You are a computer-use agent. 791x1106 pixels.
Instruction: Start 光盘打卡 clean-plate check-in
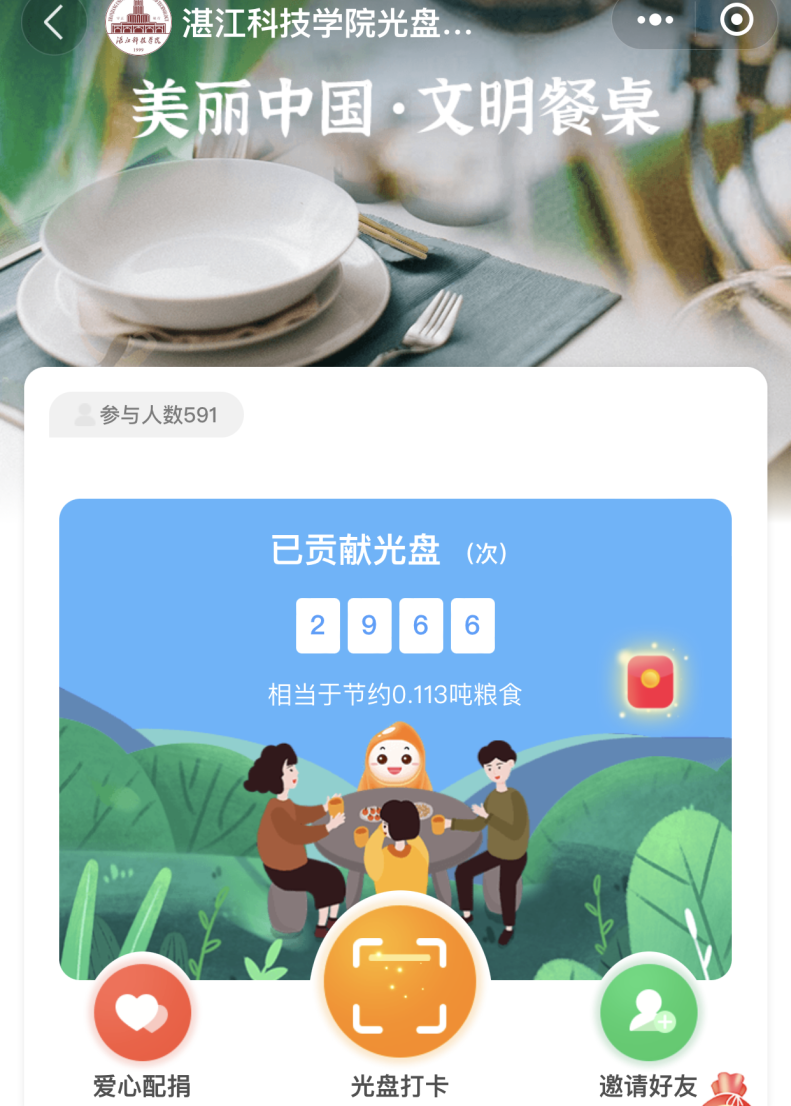tap(399, 985)
